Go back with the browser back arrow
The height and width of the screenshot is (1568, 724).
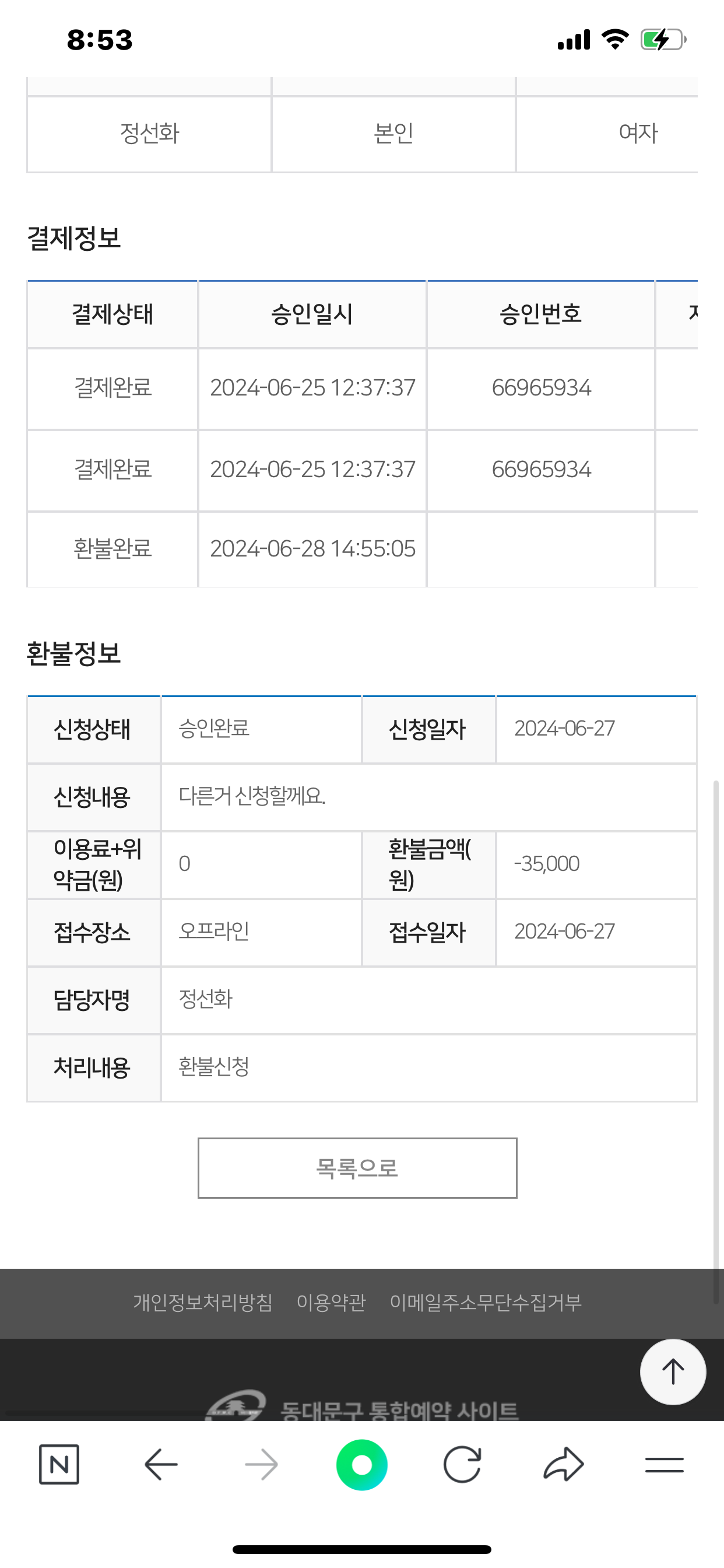pos(161,1464)
